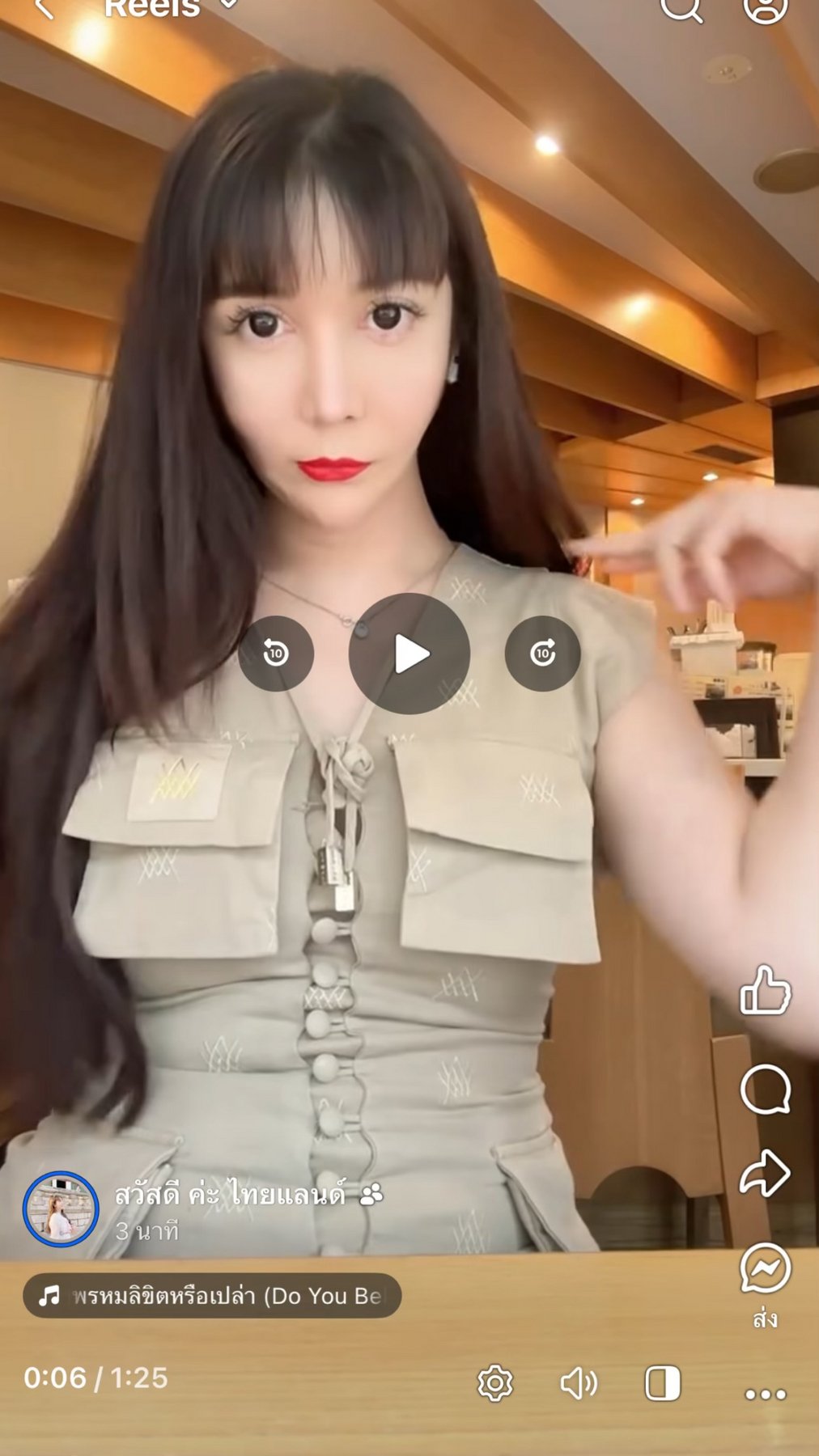Open the comments on this reel

765,1089
